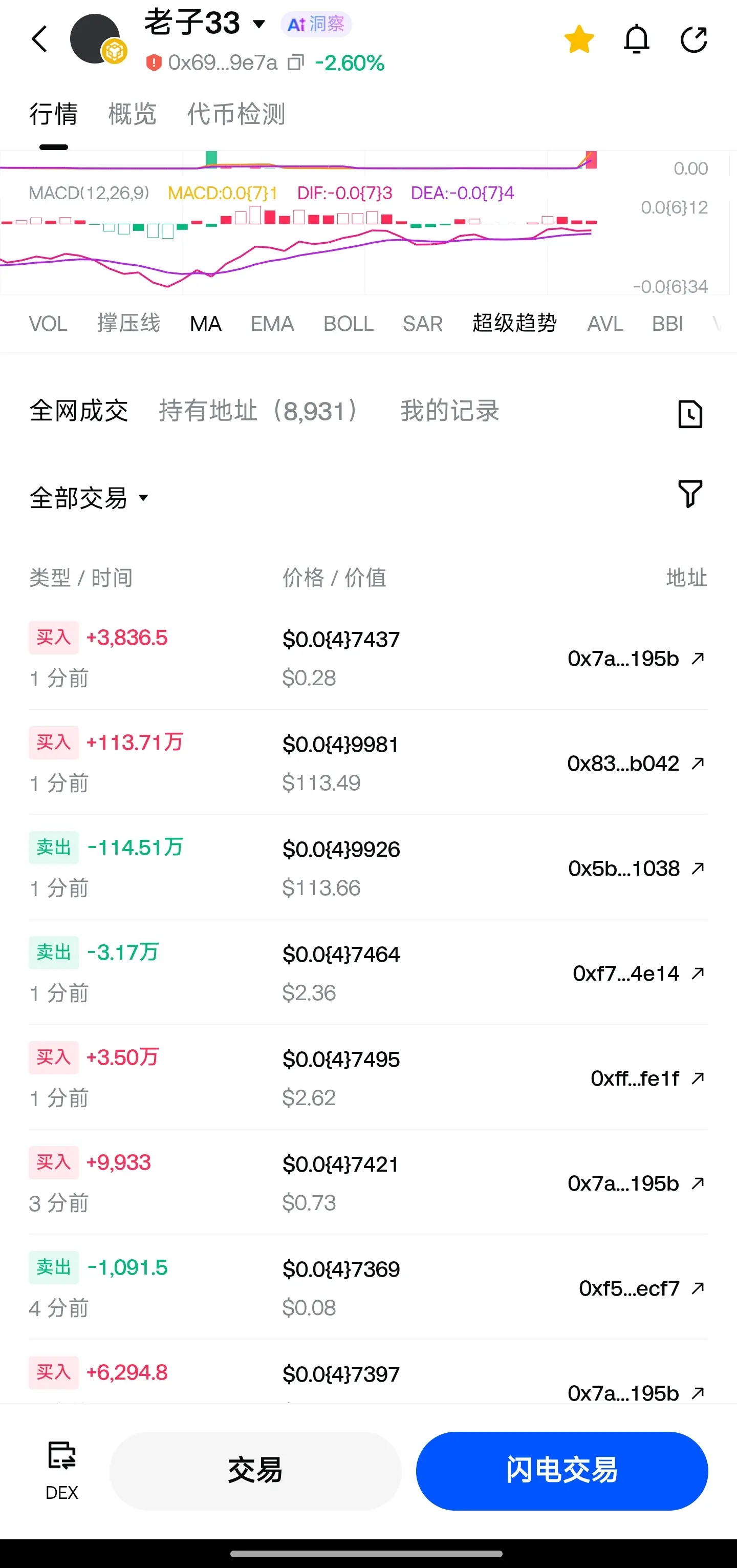Viewport: 737px width, 1568px height.
Task: Open the trade filter funnel
Action: 690,494
